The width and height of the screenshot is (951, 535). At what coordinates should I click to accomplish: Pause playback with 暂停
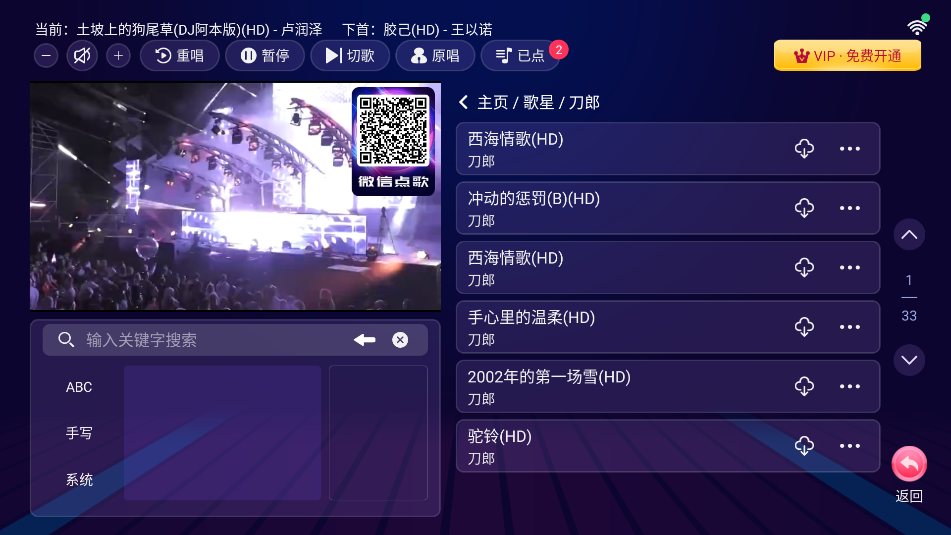tap(264, 56)
